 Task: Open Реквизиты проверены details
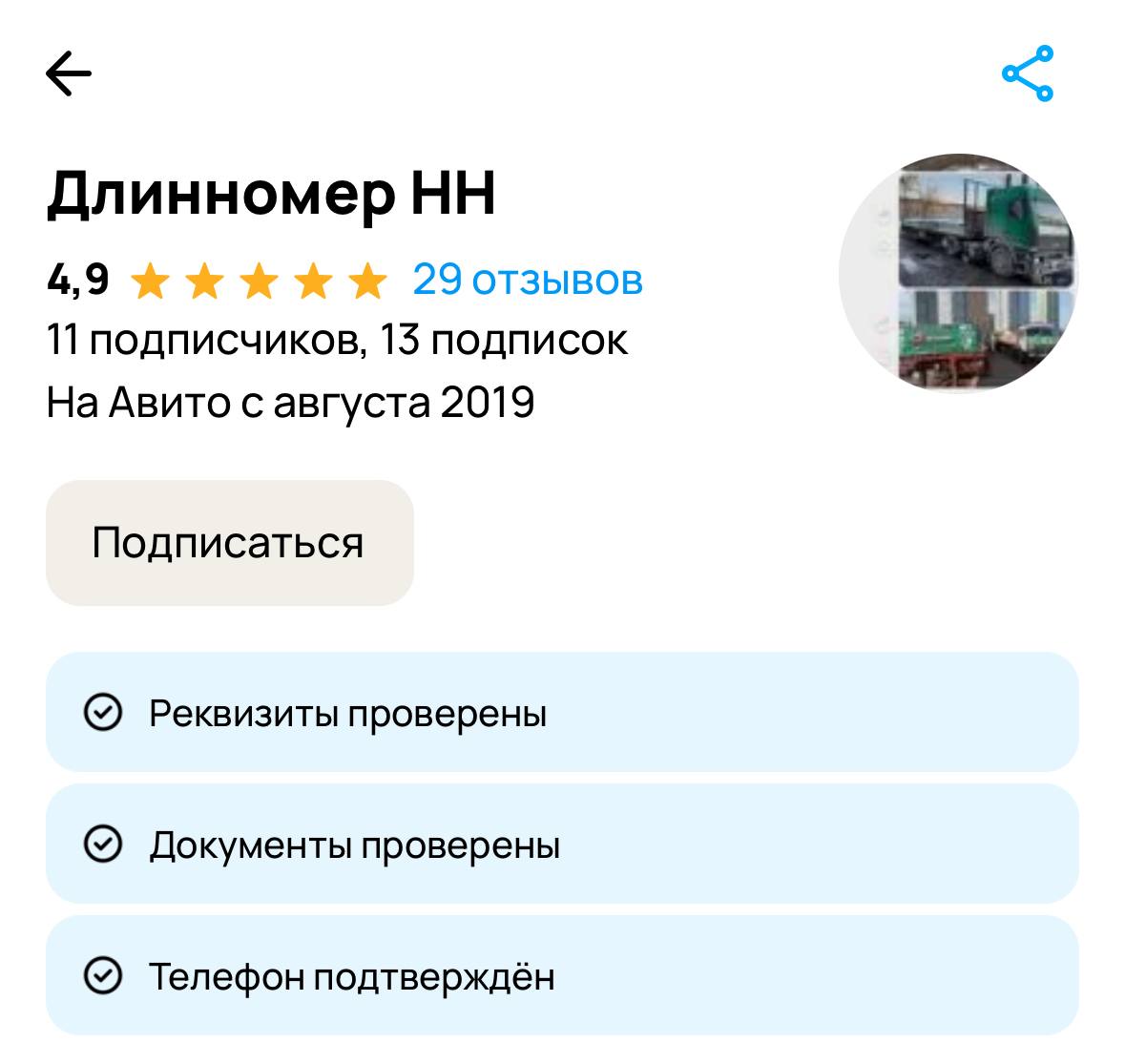coord(562,713)
